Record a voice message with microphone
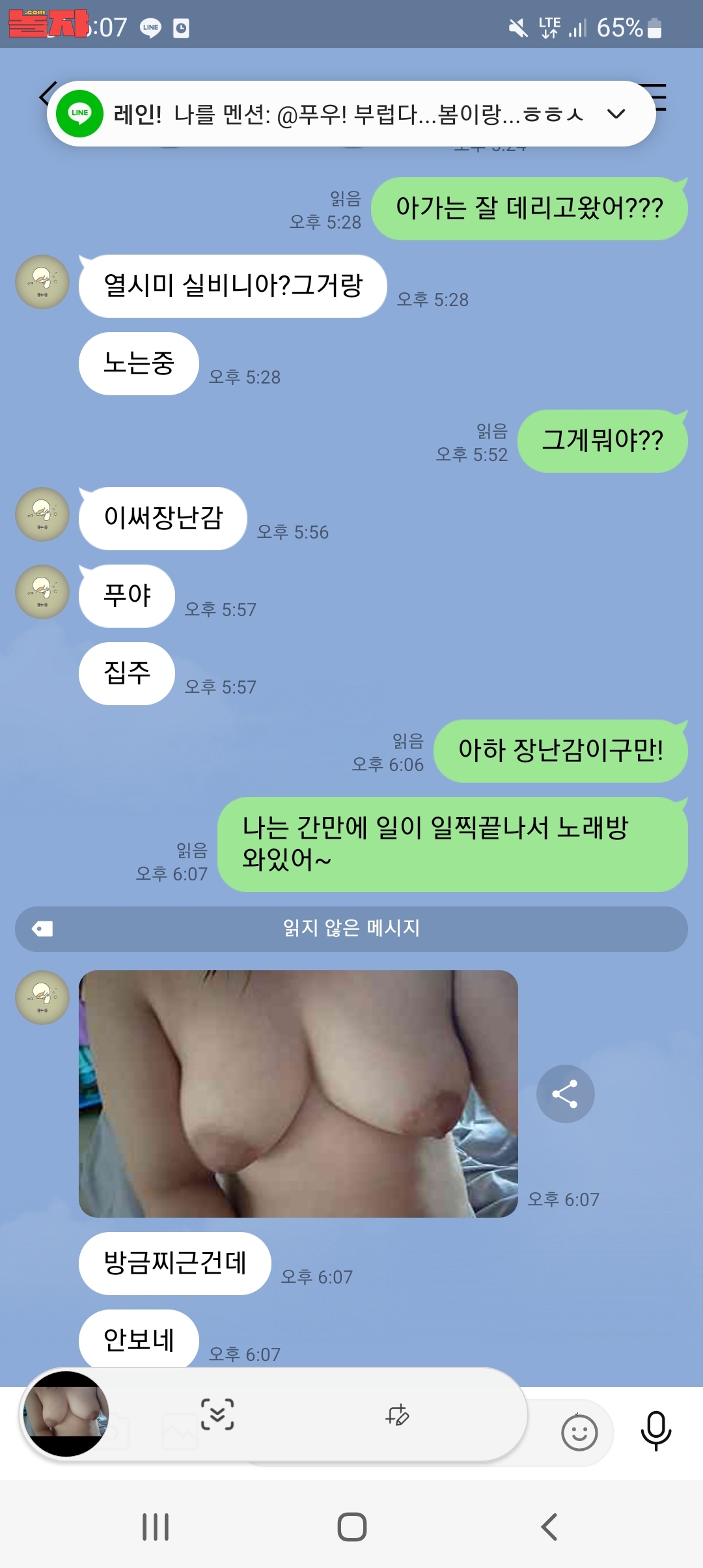Screen dimensions: 703x1568 655,1431
